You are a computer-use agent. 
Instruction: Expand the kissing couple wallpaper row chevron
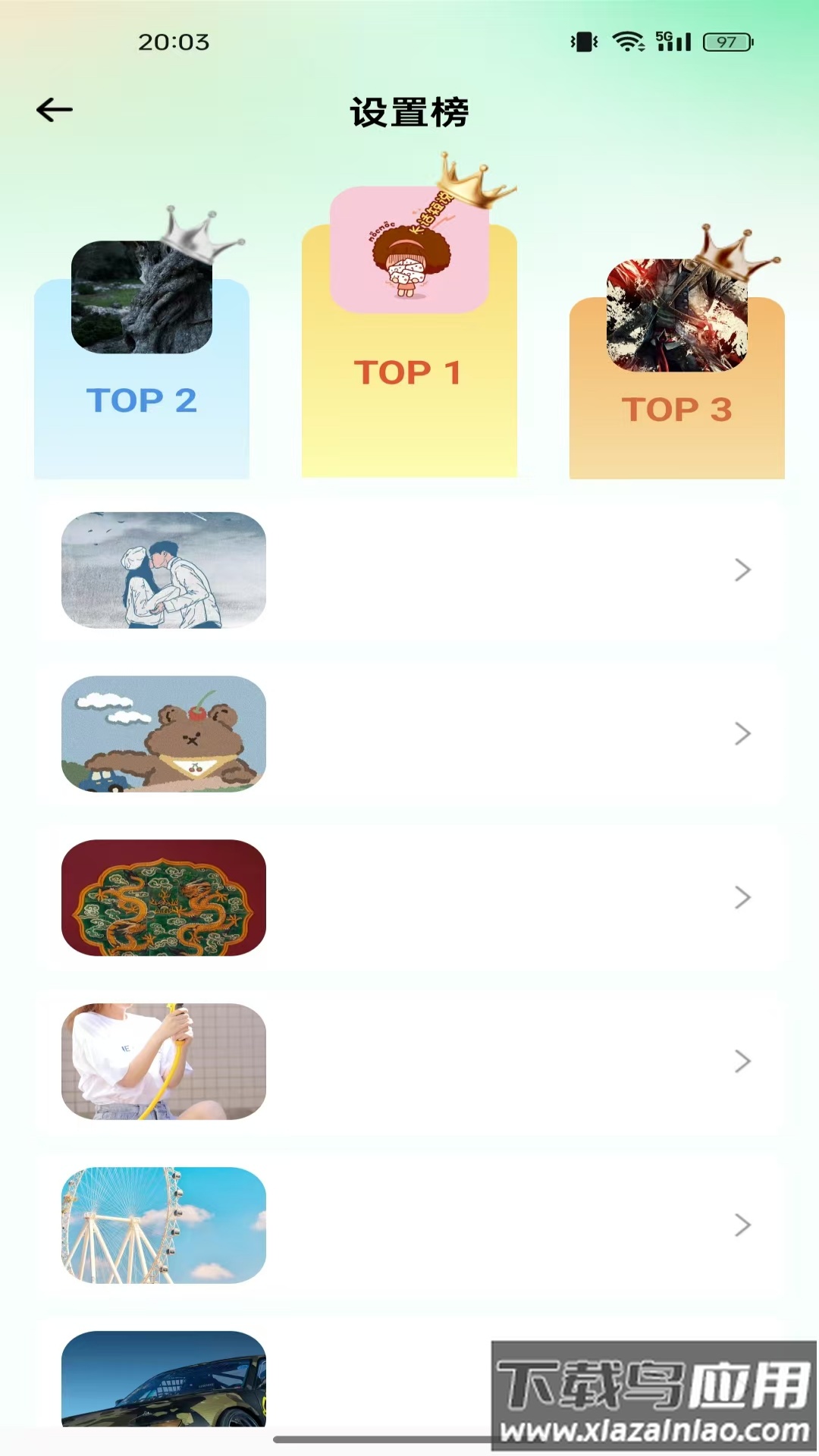[x=742, y=570]
